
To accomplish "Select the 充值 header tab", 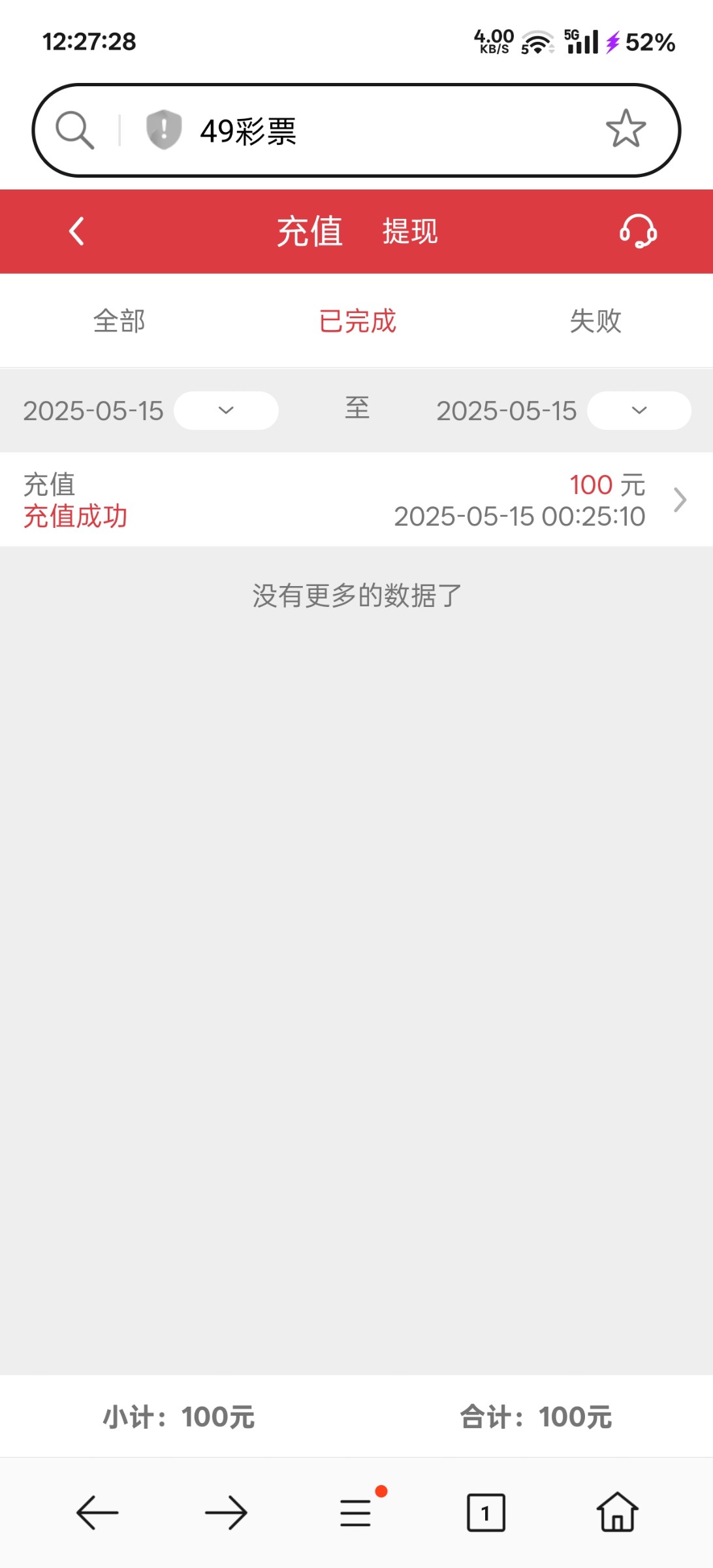I will coord(309,231).
